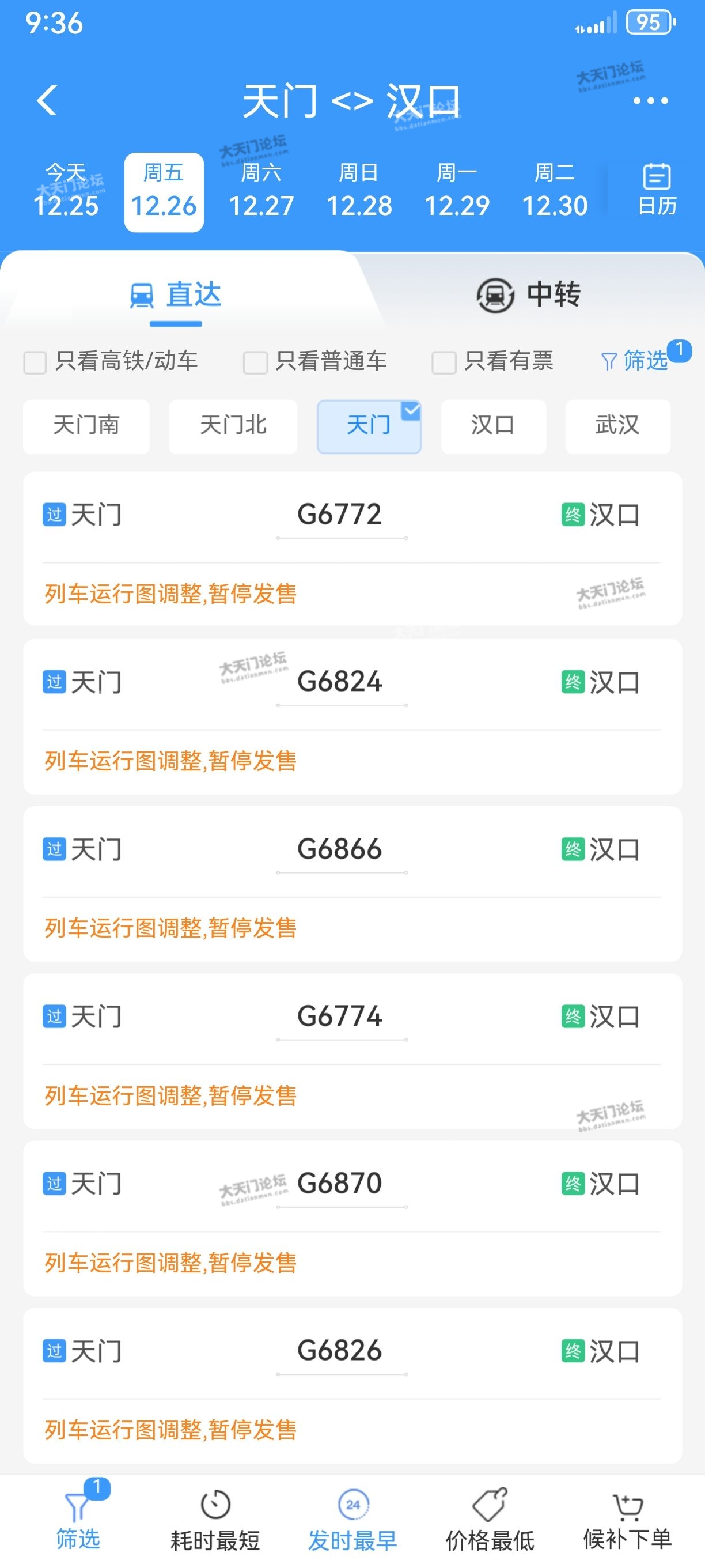Select the 武汉 station chip
Screen dimensions: 705x1568
(x=617, y=425)
